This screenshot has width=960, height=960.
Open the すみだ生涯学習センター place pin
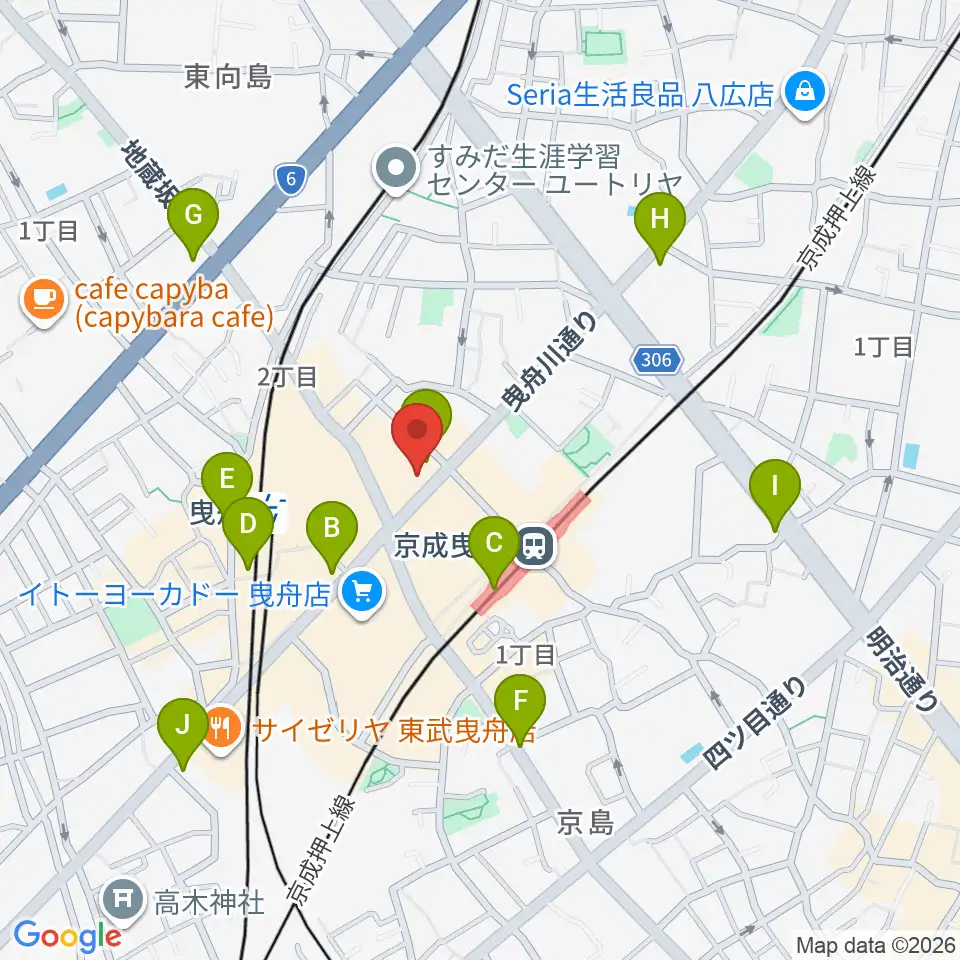[x=397, y=168]
